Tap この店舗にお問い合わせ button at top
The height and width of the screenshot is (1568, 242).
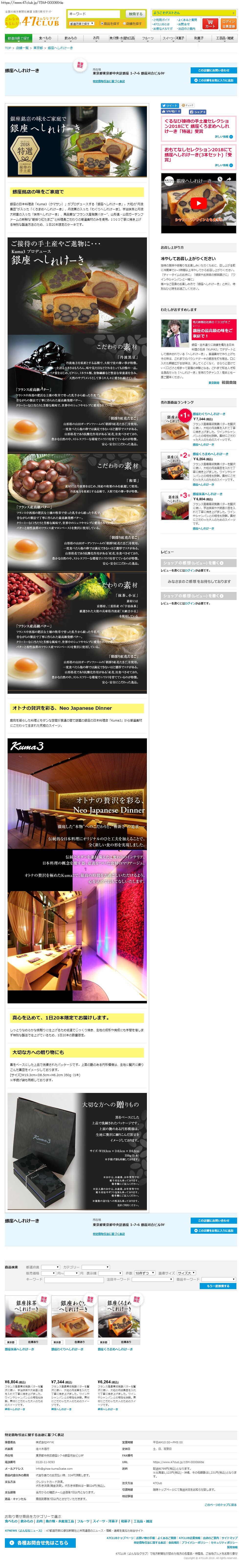tap(213, 70)
